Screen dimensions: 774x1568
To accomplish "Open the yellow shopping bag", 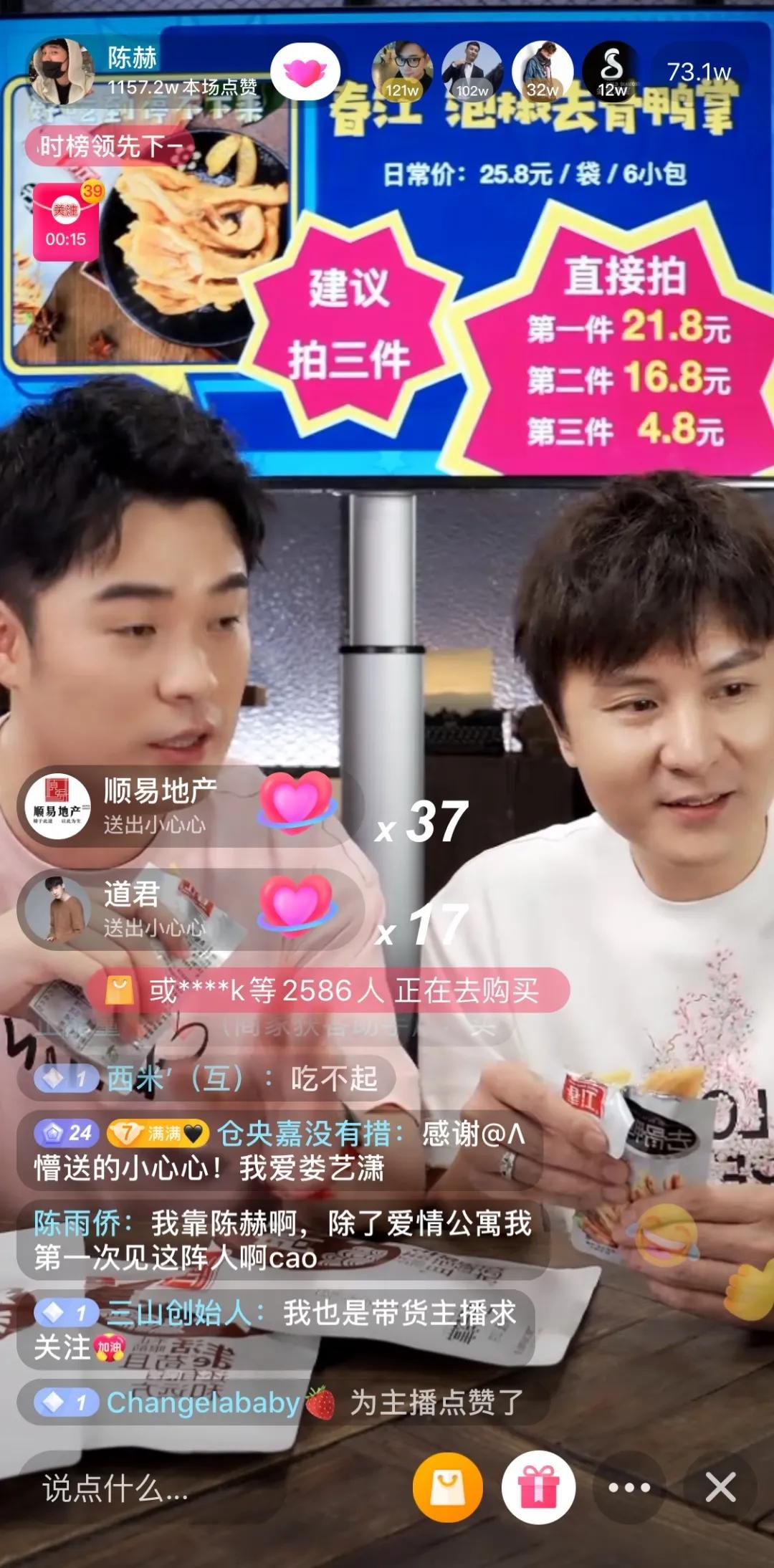I will 447,1488.
